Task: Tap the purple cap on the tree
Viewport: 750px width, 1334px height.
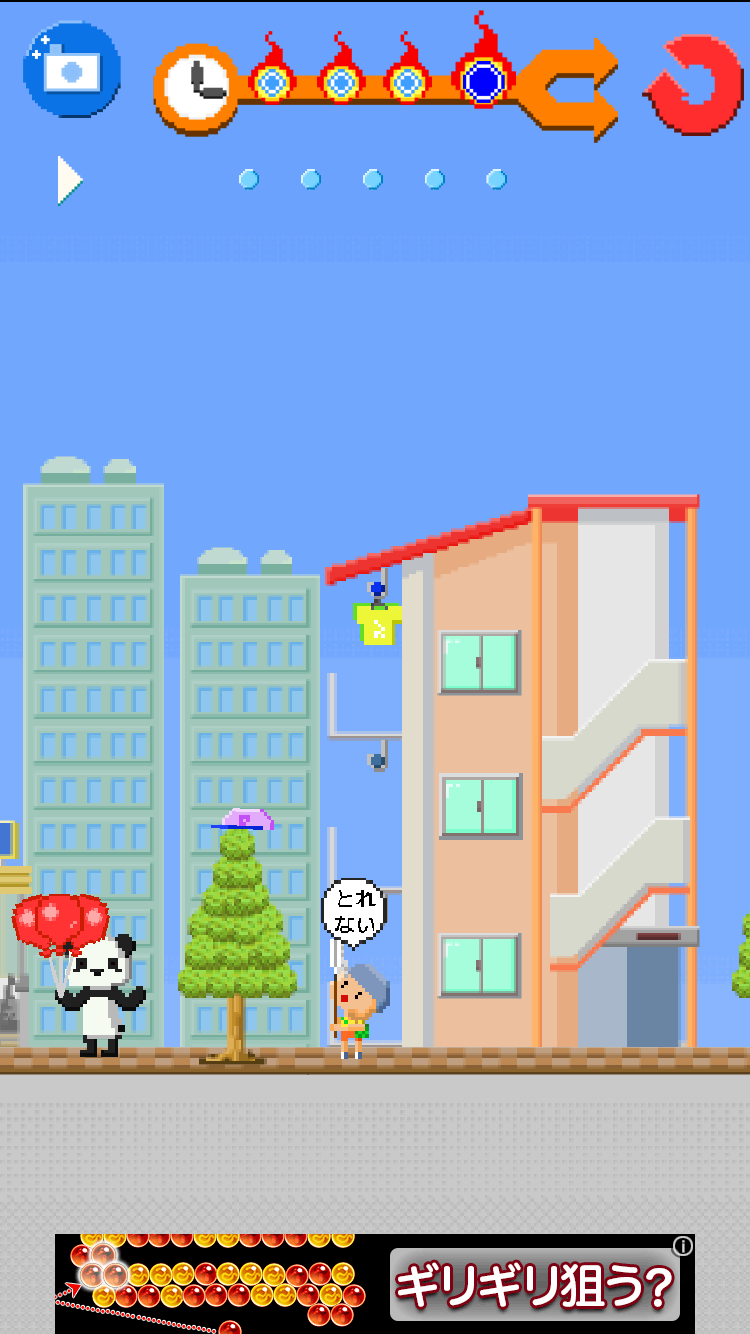Action: 247,820
